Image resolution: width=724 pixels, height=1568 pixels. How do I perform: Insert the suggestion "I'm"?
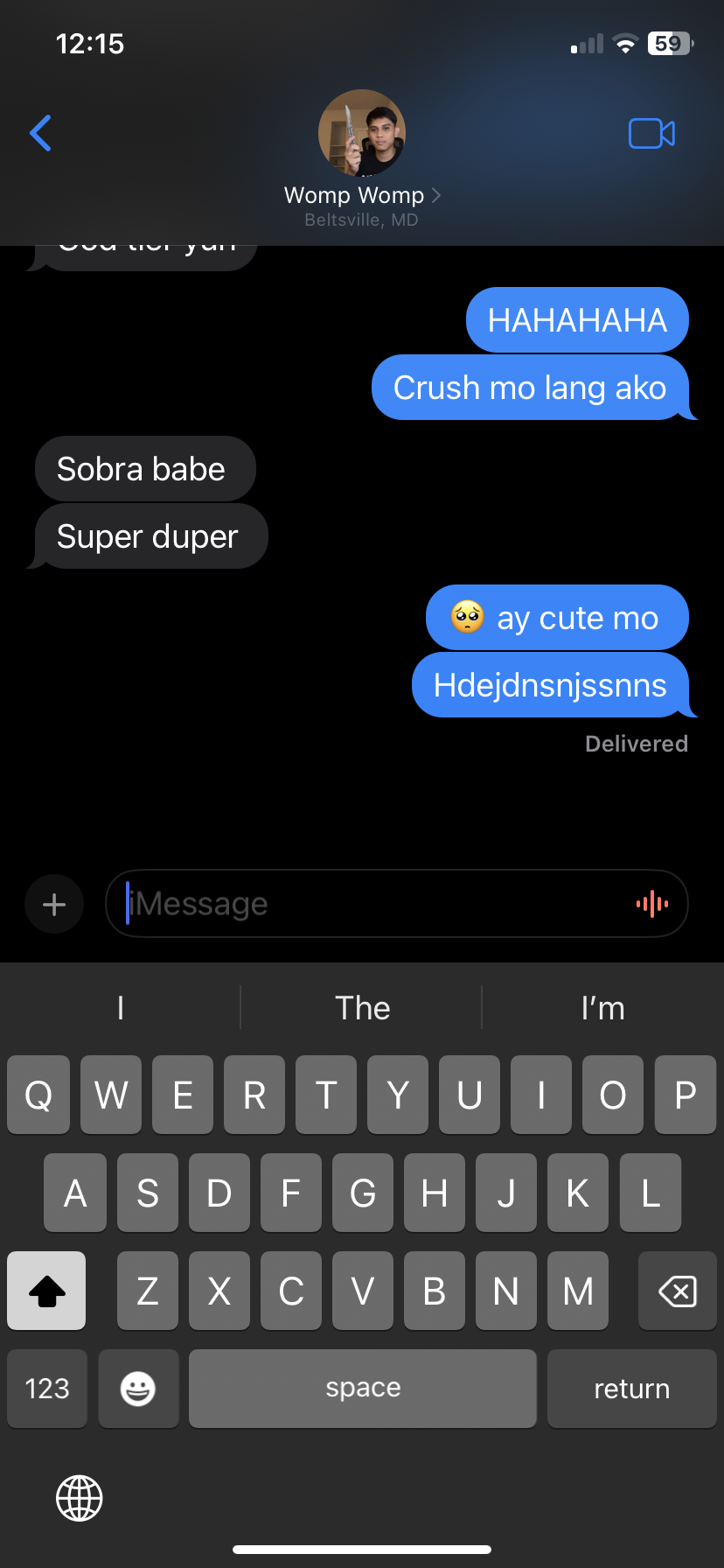[602, 1008]
